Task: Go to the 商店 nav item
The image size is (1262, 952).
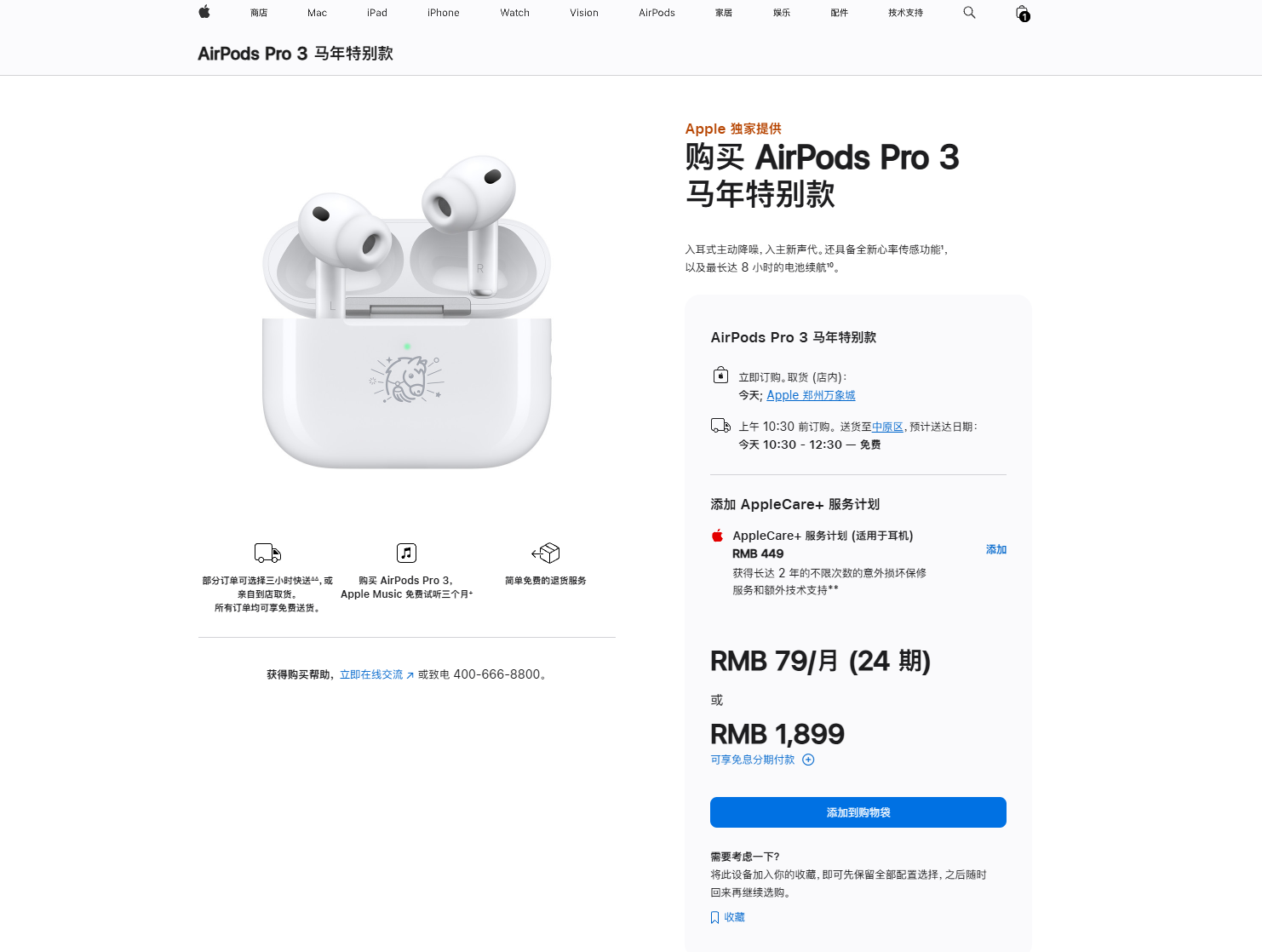Action: click(259, 13)
